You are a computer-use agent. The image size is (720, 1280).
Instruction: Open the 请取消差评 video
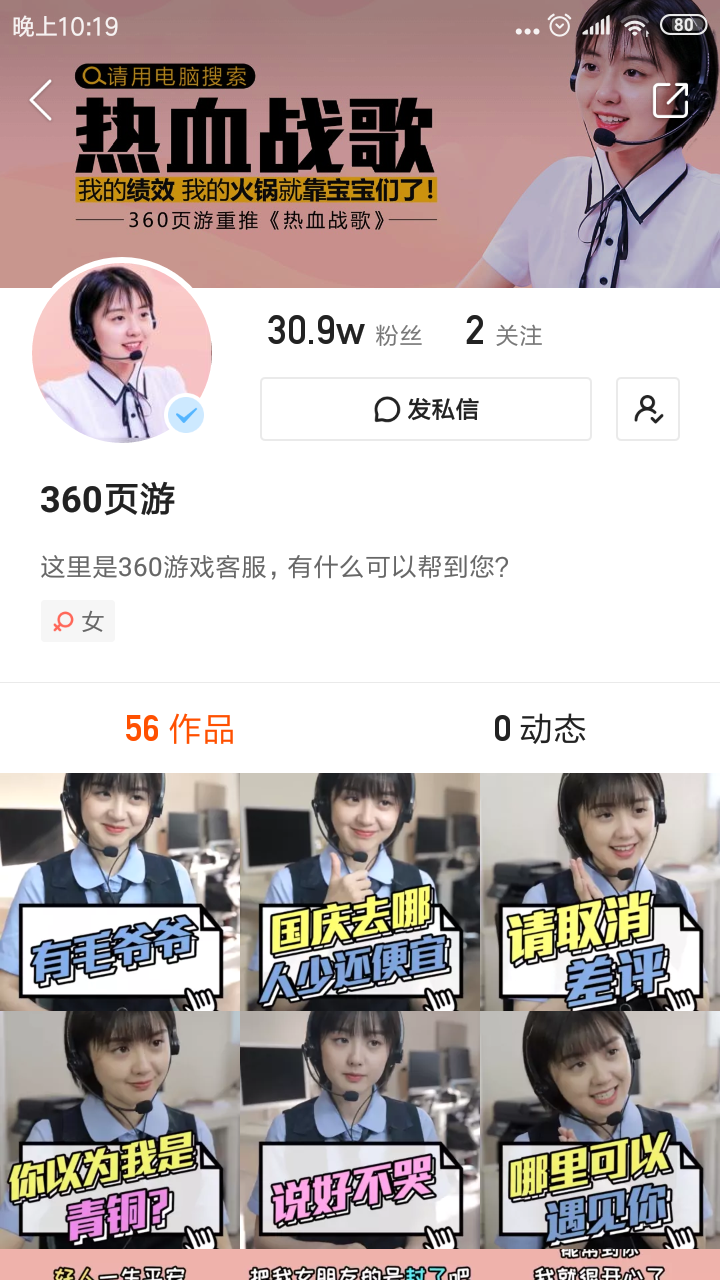600,891
